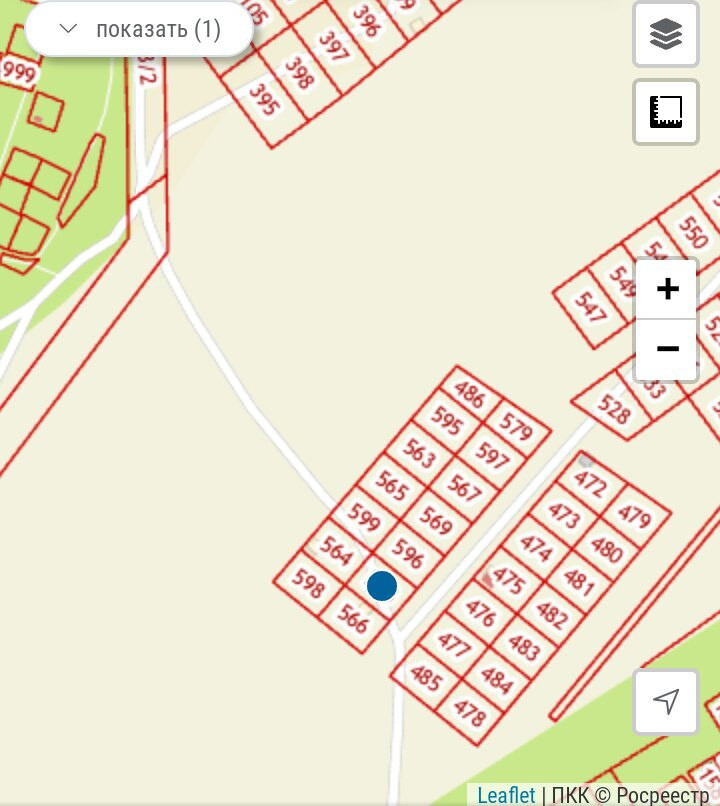Viewport: 720px width, 806px height.
Task: Open the Leaflet attribution link
Action: tap(506, 795)
